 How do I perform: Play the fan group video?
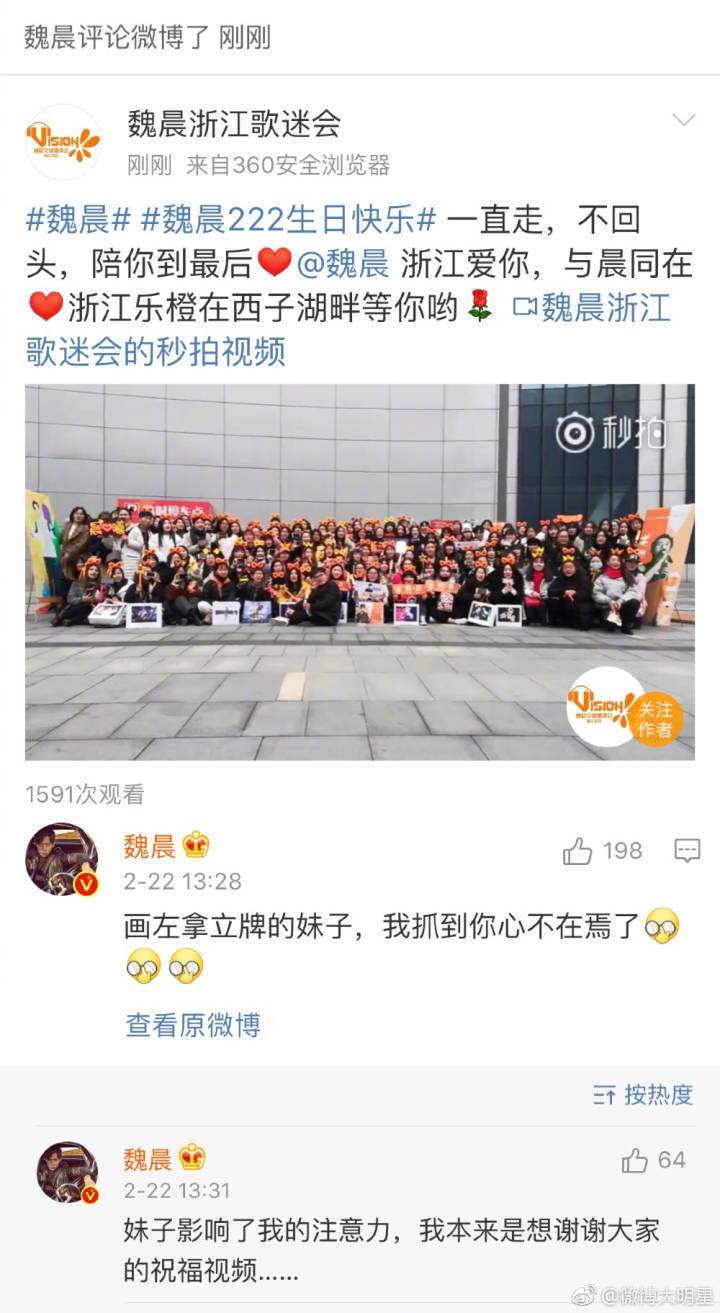tap(360, 570)
